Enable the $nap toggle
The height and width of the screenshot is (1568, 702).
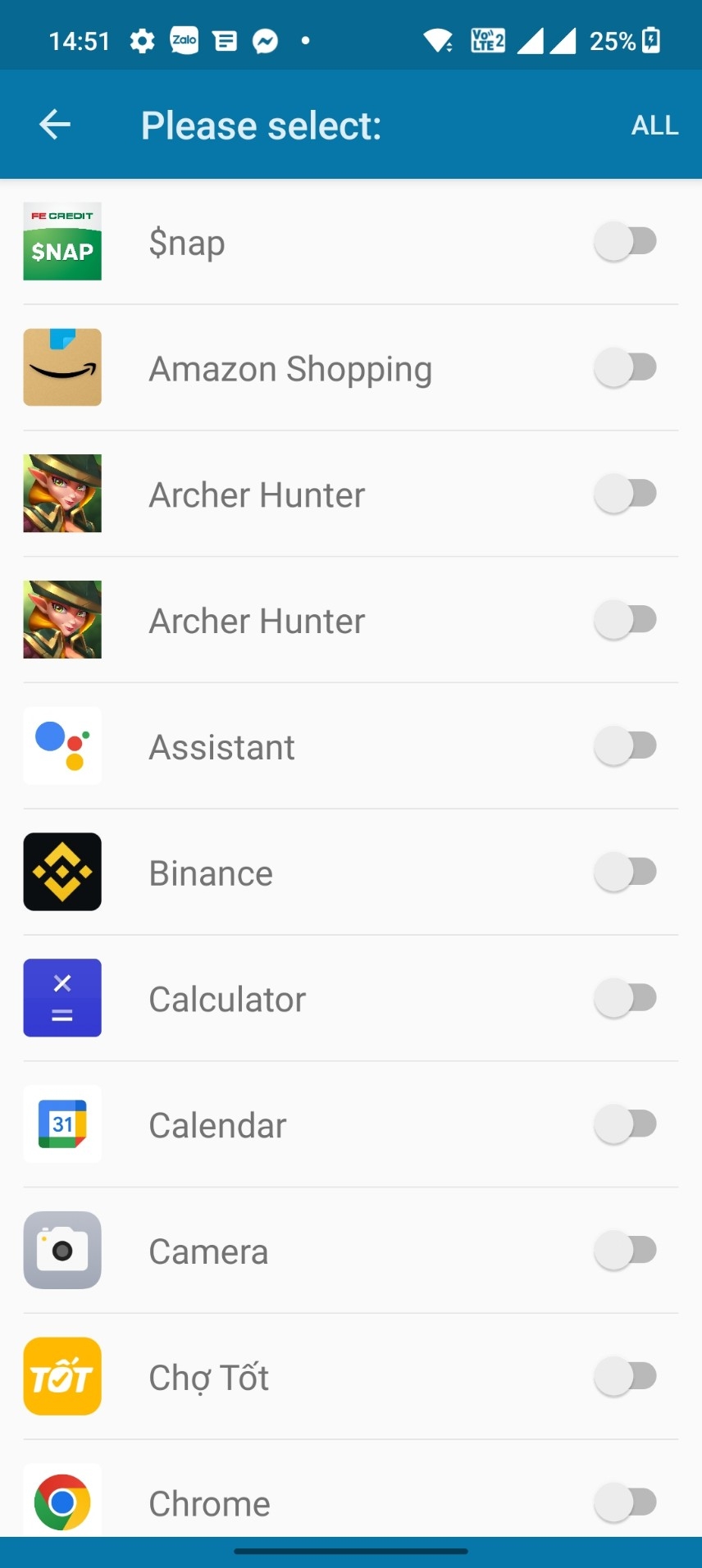[x=625, y=242]
